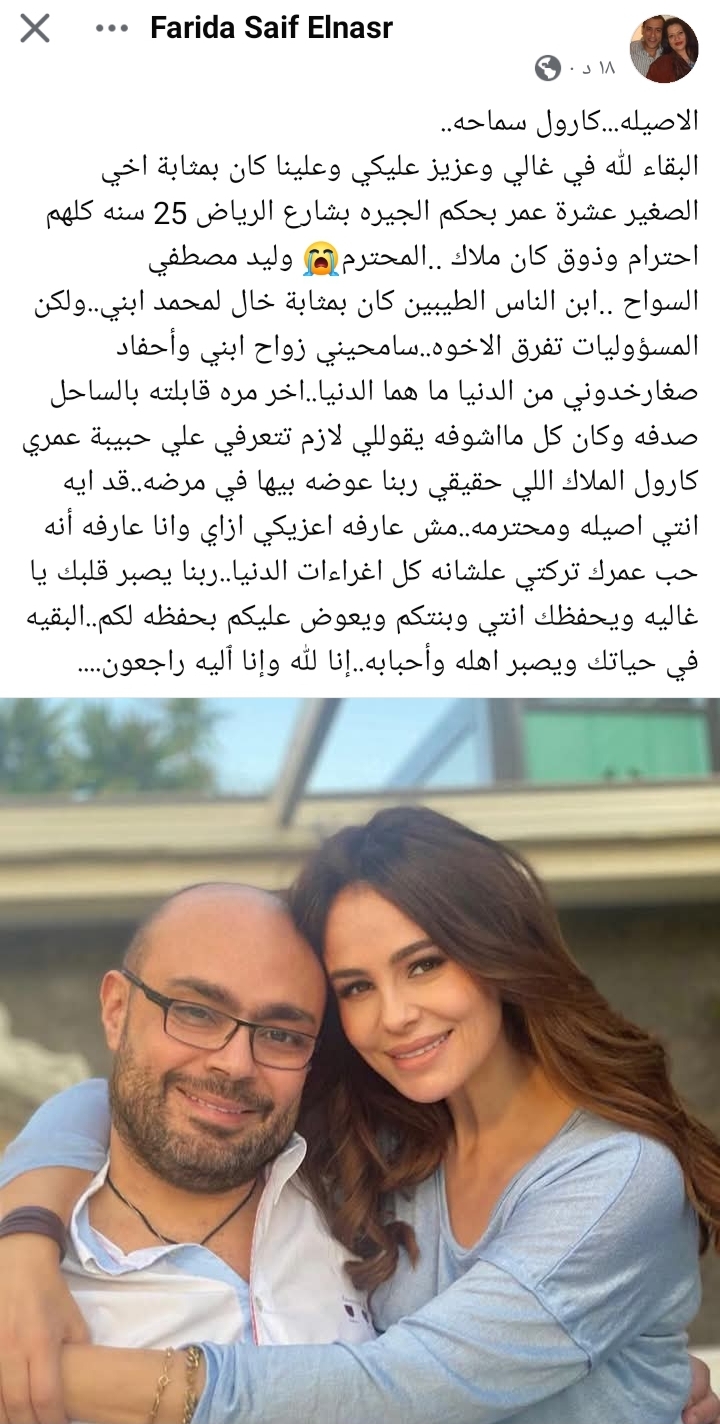Open the couple photo in the post
Screen dimensions: 720x1424
(x=360, y=1060)
